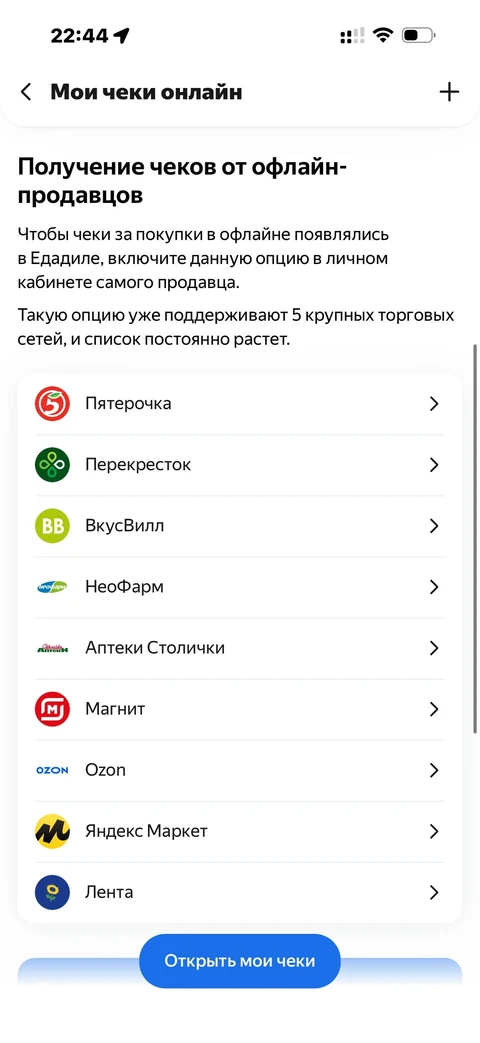Select ВкусВилл from the list

click(x=240, y=526)
